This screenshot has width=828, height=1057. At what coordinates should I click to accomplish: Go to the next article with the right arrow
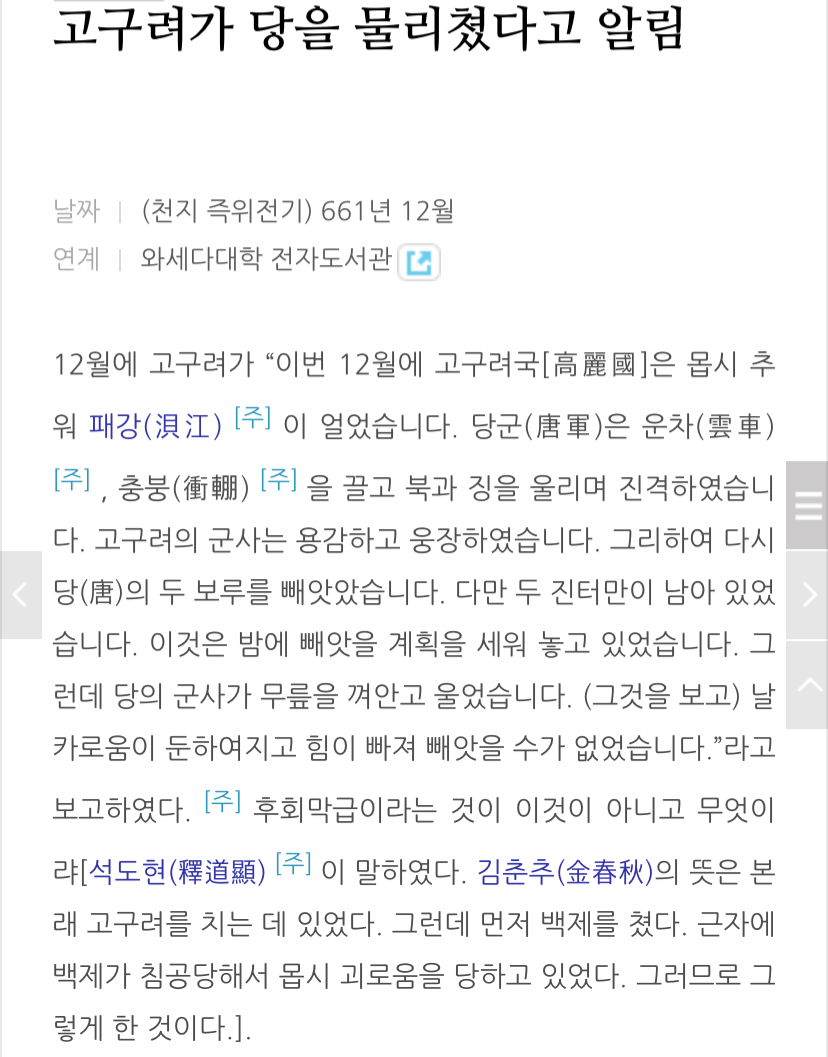tap(807, 595)
